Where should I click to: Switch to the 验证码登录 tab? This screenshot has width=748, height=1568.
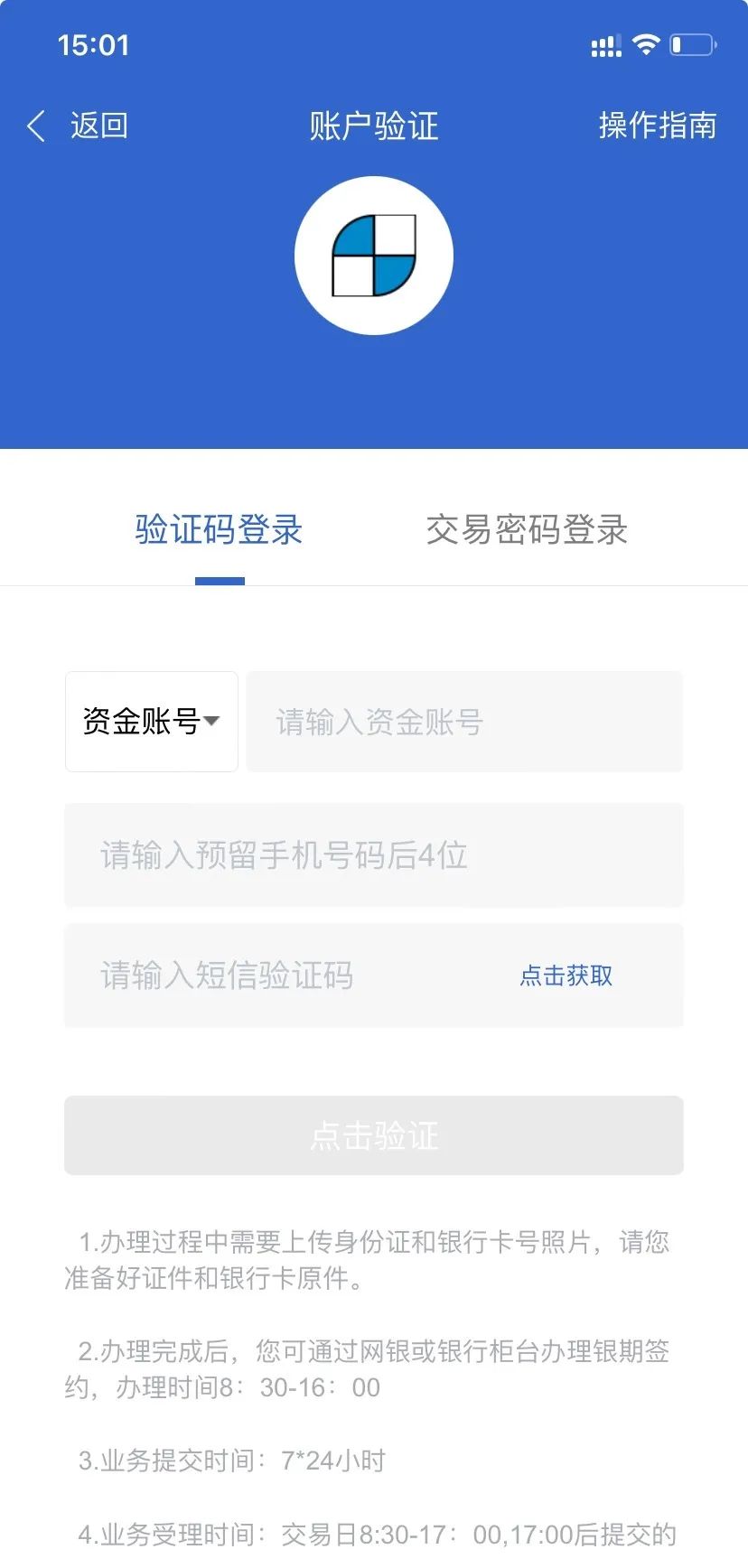[219, 530]
